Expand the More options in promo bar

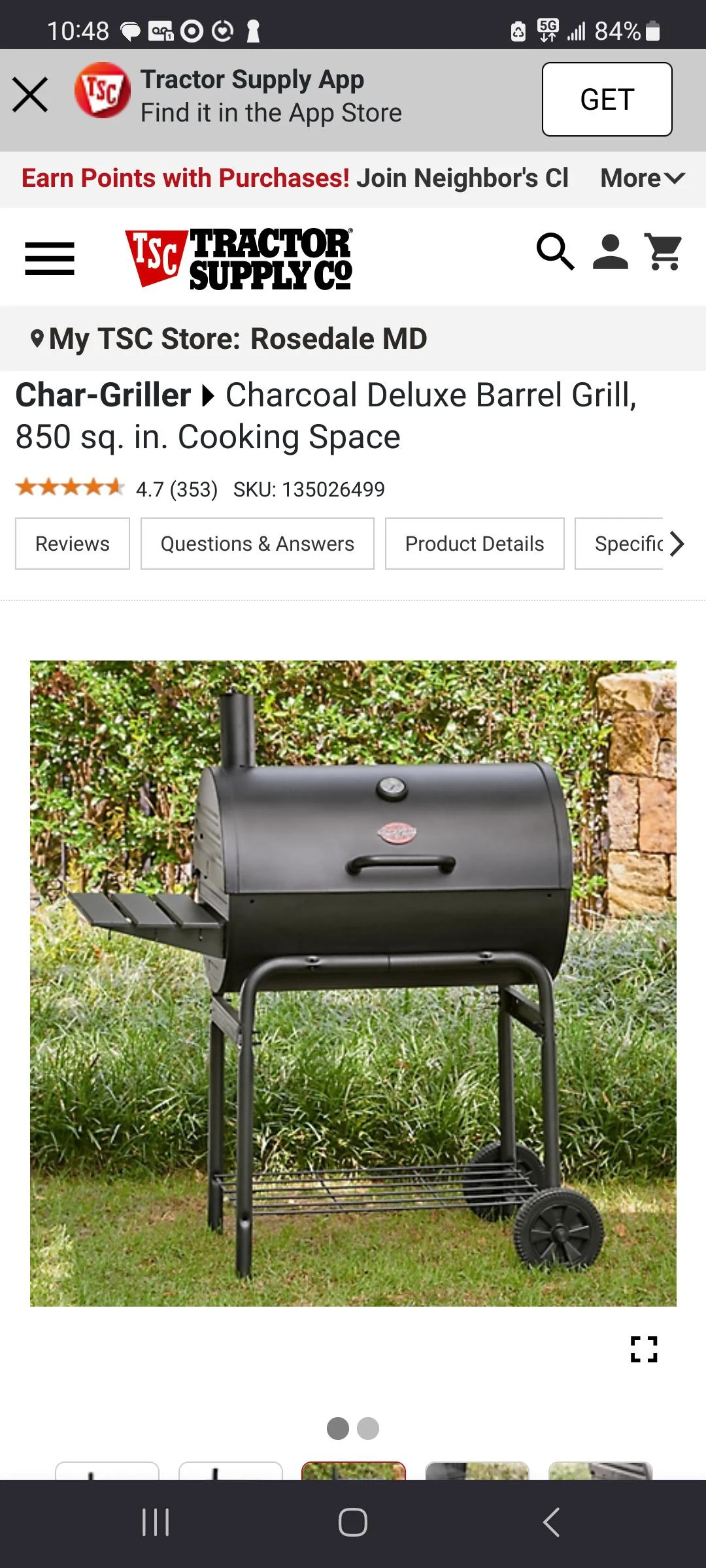643,177
